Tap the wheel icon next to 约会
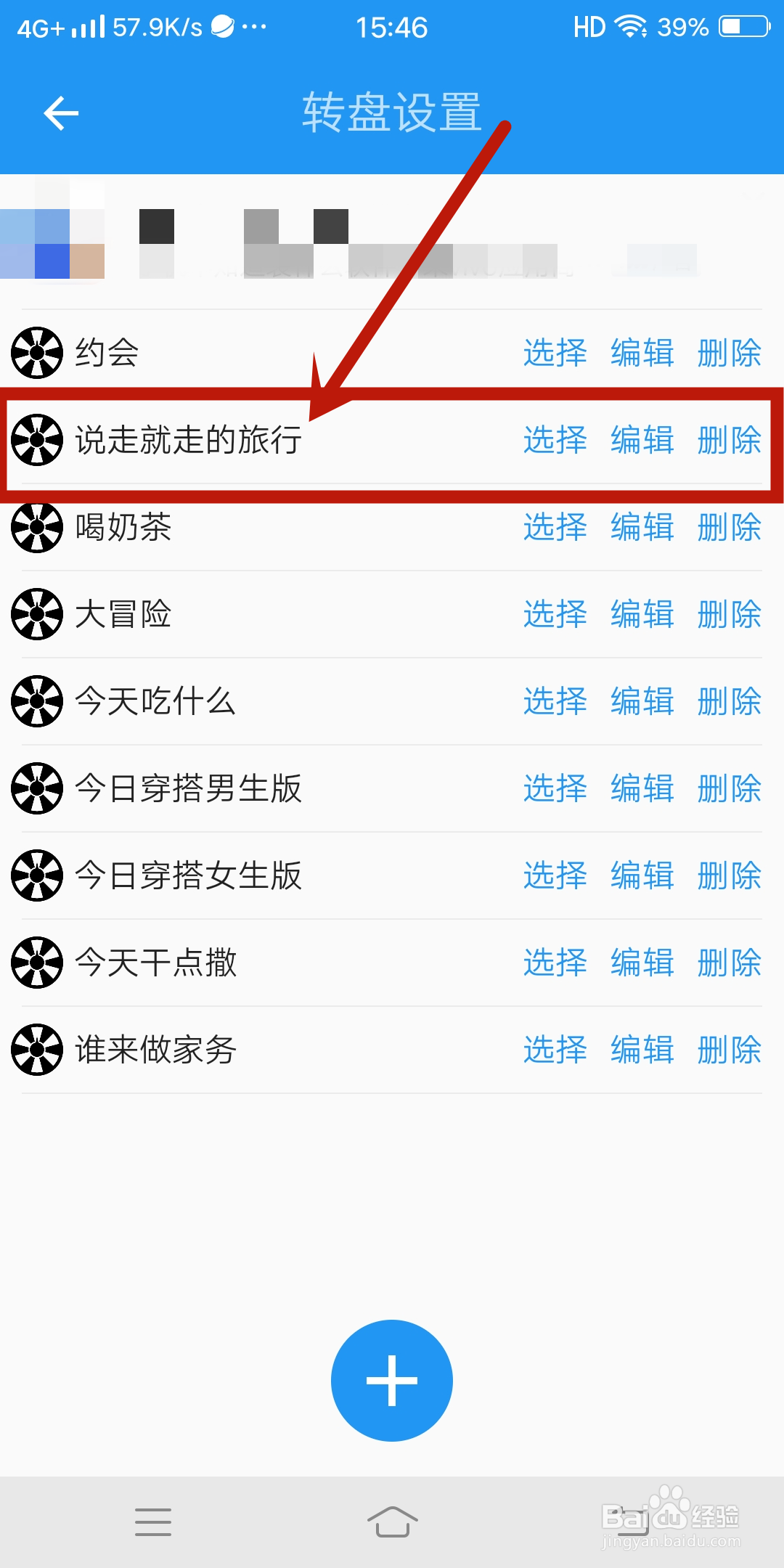 (36, 354)
